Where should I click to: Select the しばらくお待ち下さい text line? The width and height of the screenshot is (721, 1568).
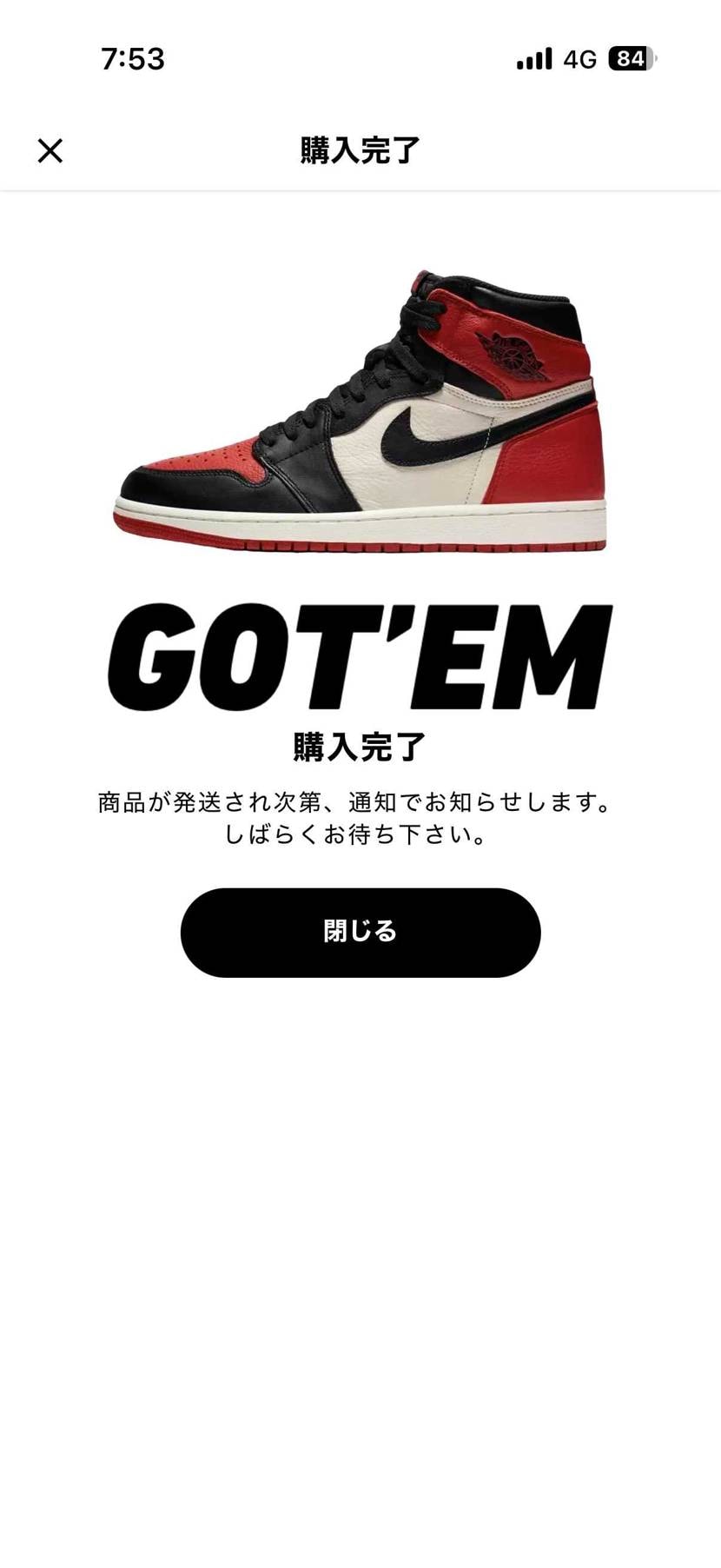point(358,836)
